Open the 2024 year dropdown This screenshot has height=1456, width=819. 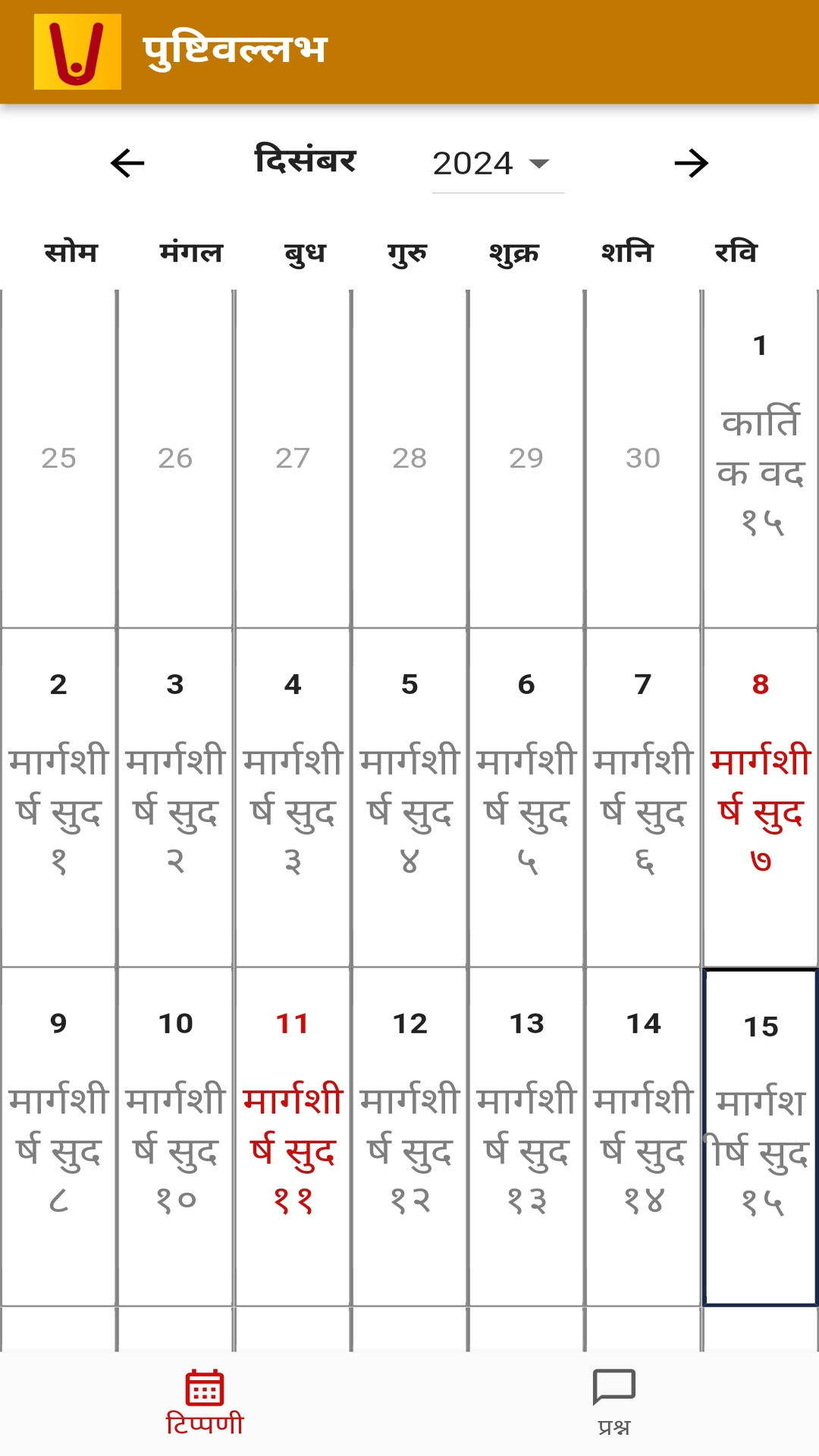[x=497, y=164]
